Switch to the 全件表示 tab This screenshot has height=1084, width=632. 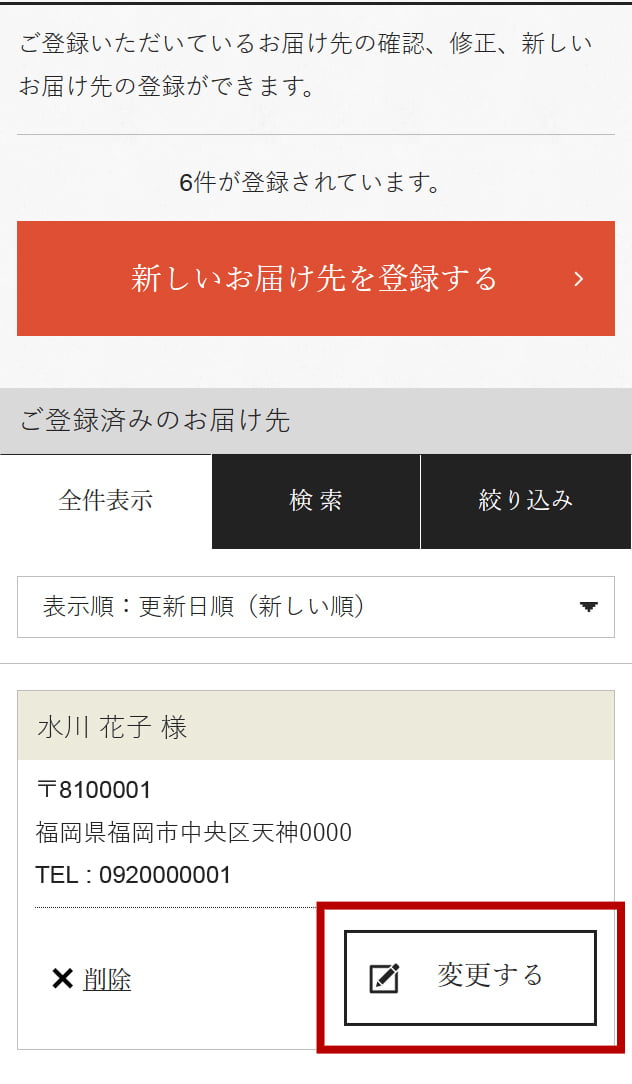pos(106,501)
